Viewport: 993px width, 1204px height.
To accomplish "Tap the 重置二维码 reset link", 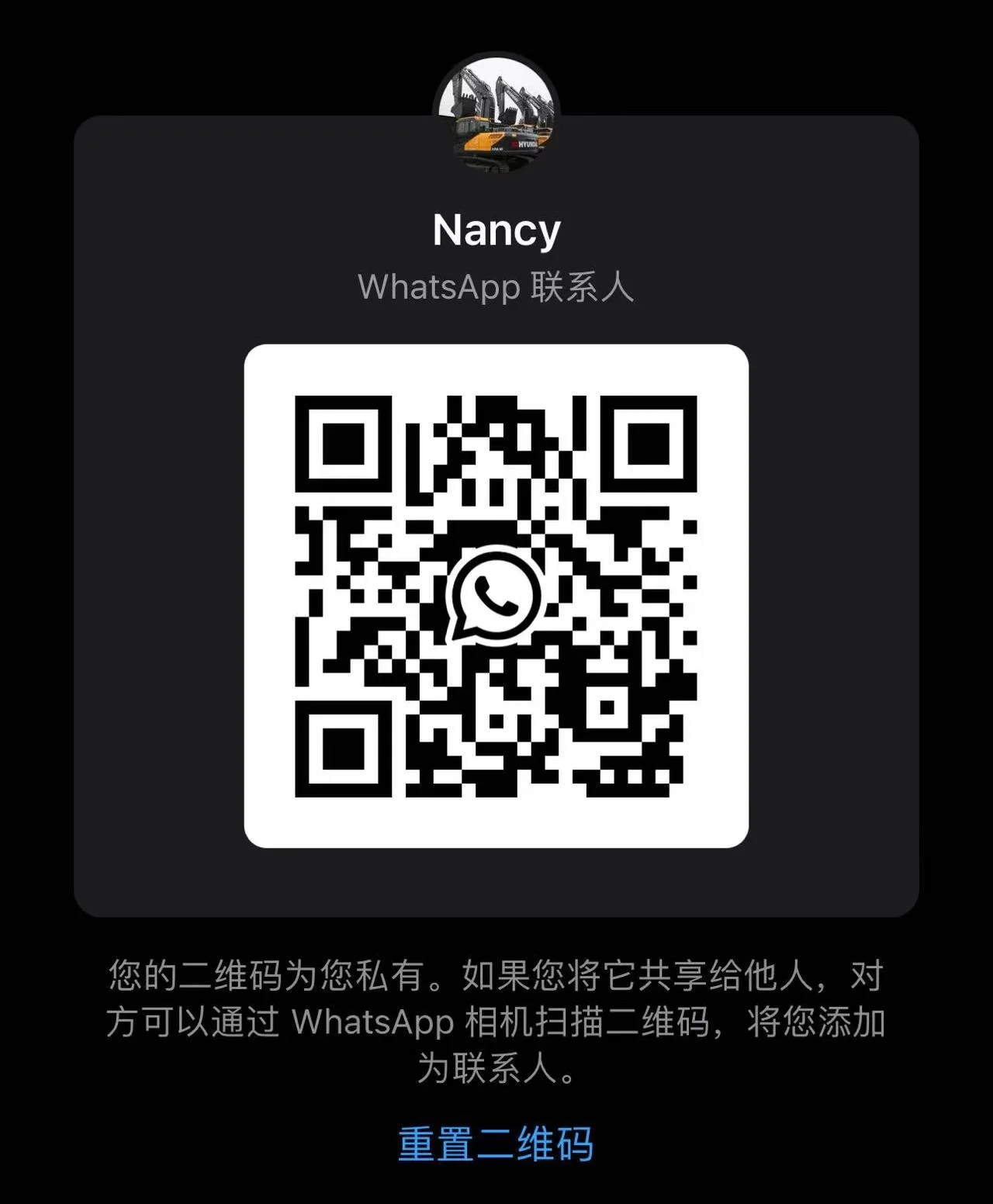I will click(x=496, y=1144).
